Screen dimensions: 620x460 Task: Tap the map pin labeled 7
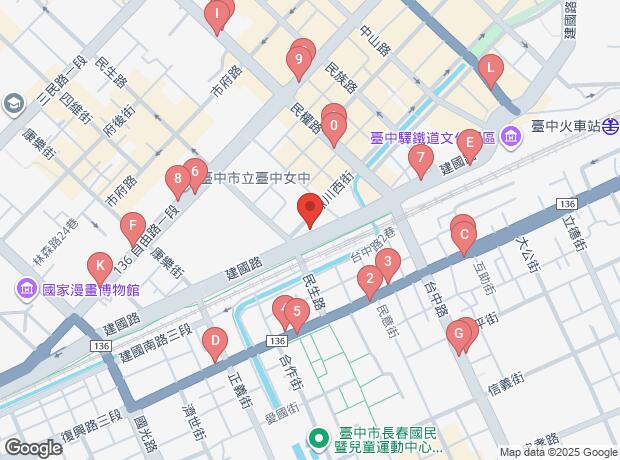point(421,158)
